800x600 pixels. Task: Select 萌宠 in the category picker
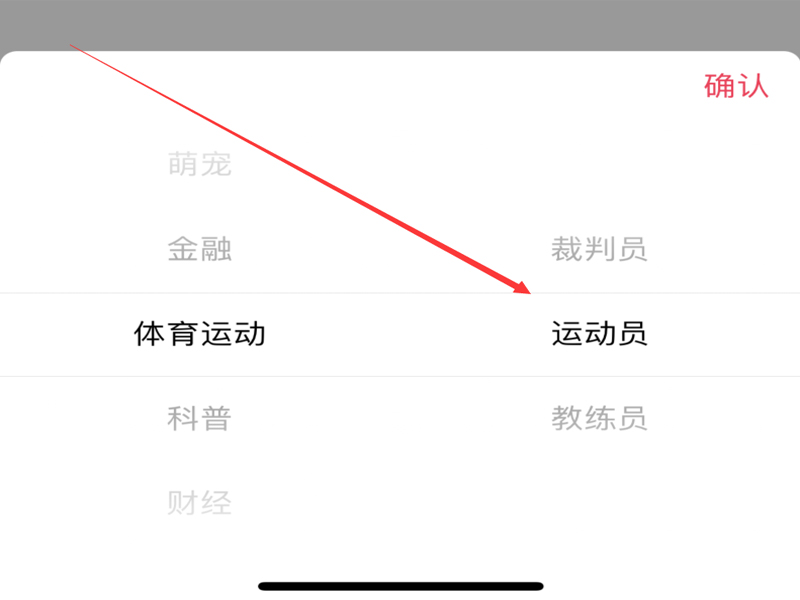click(x=200, y=164)
